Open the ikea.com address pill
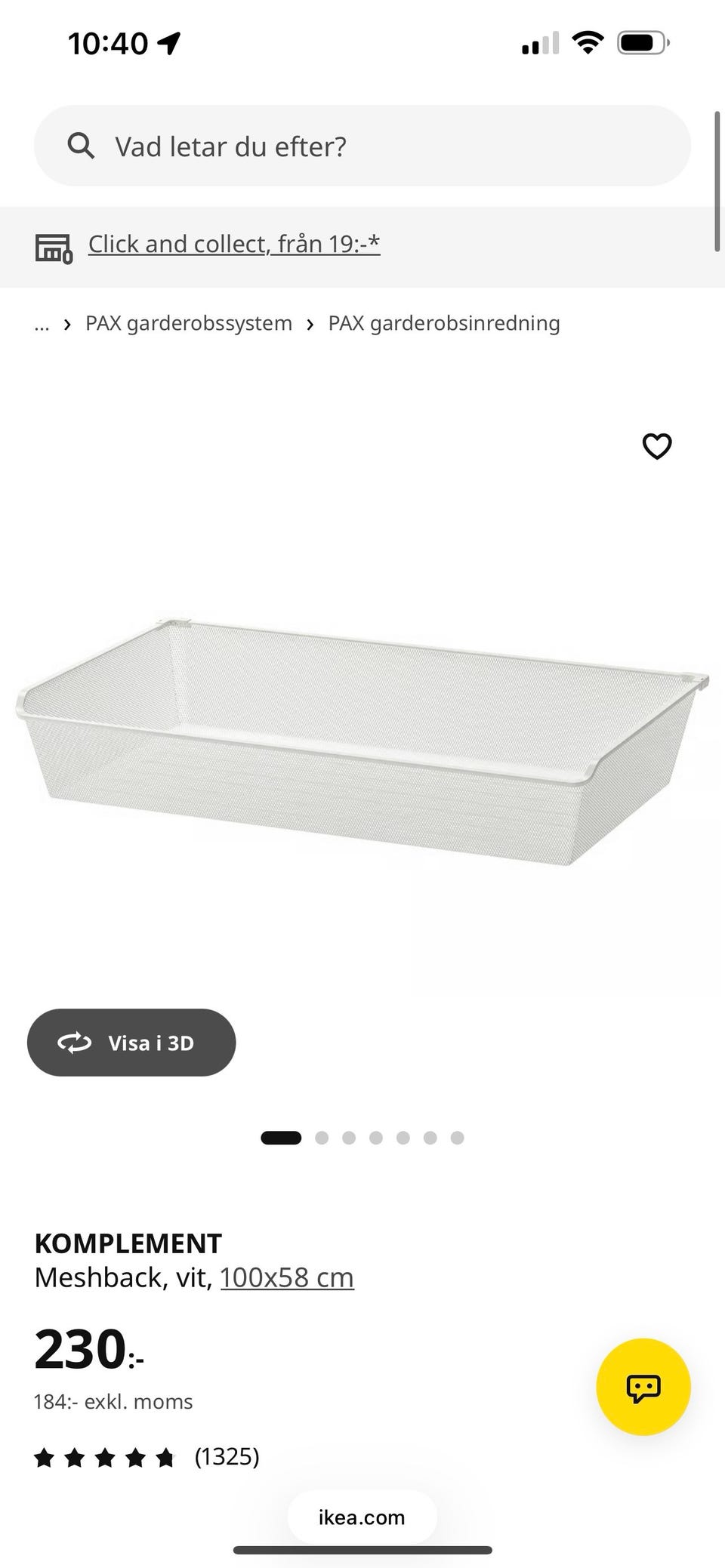 (x=362, y=1517)
